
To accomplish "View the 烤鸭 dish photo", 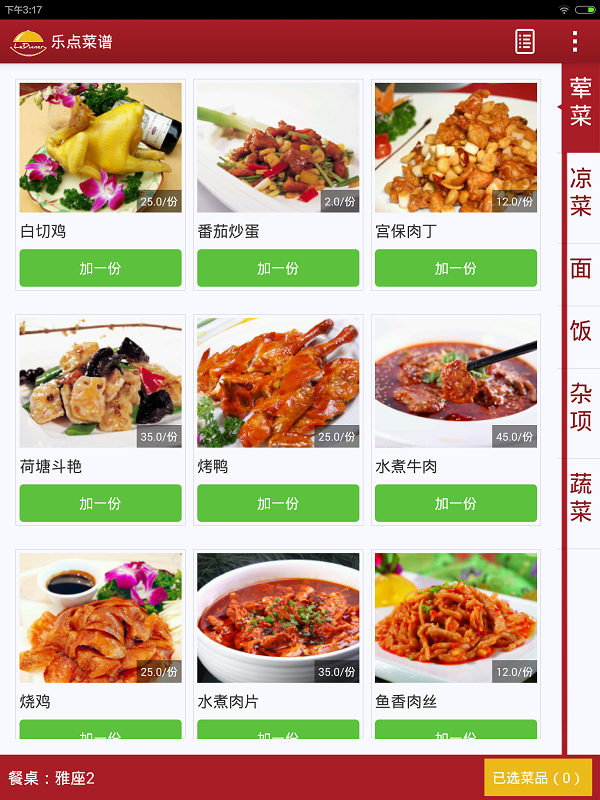I will tap(278, 382).
